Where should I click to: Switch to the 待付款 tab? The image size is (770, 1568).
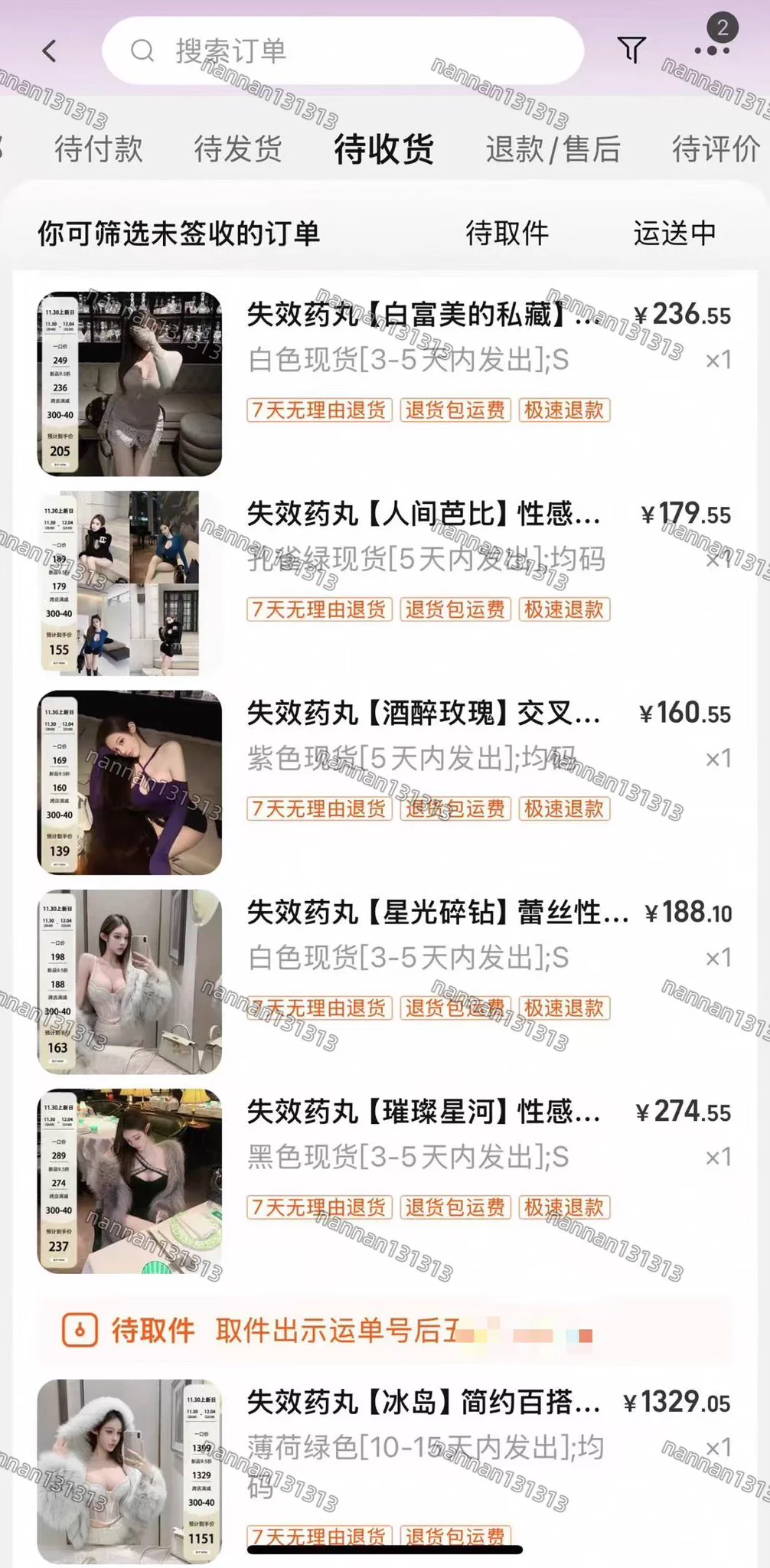(x=99, y=149)
